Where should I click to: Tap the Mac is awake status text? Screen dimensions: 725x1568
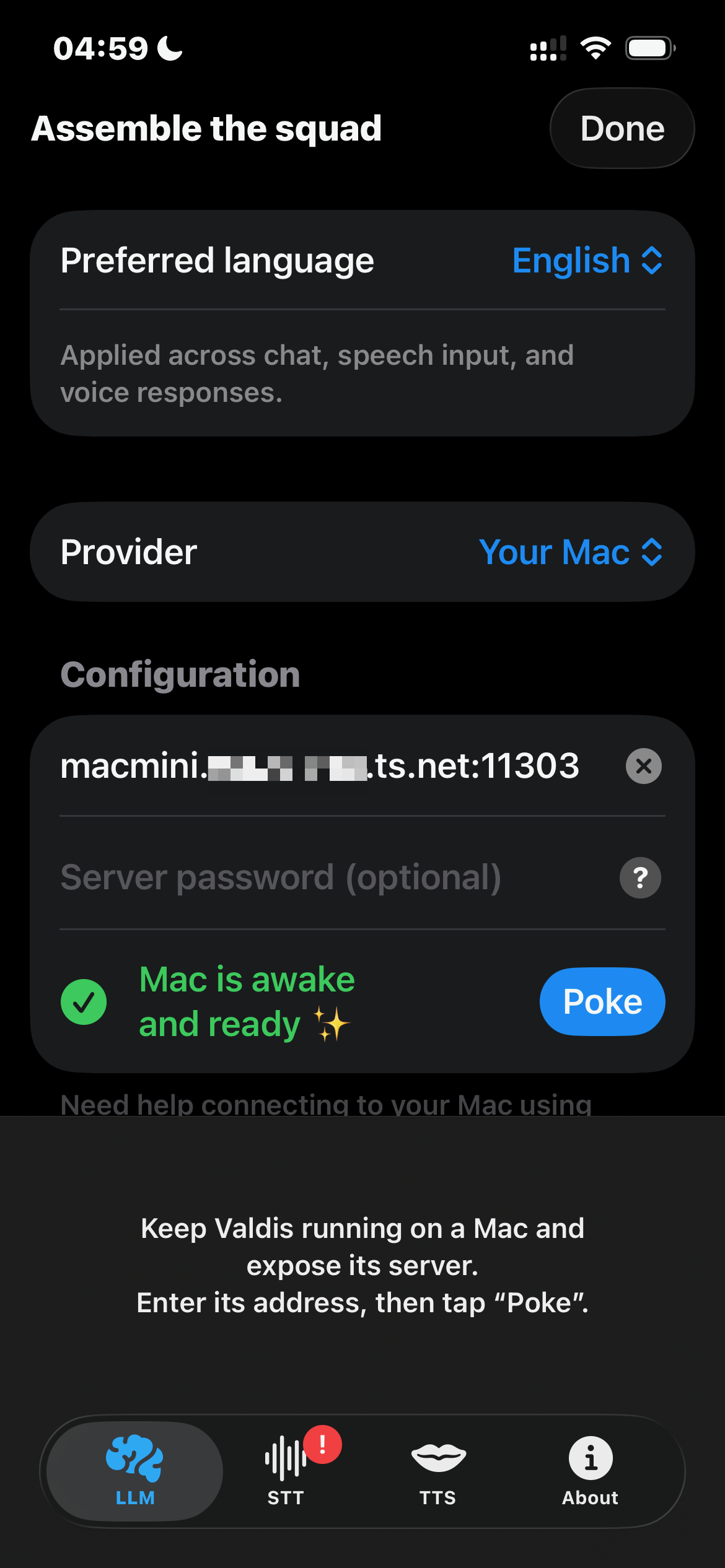(x=246, y=1000)
